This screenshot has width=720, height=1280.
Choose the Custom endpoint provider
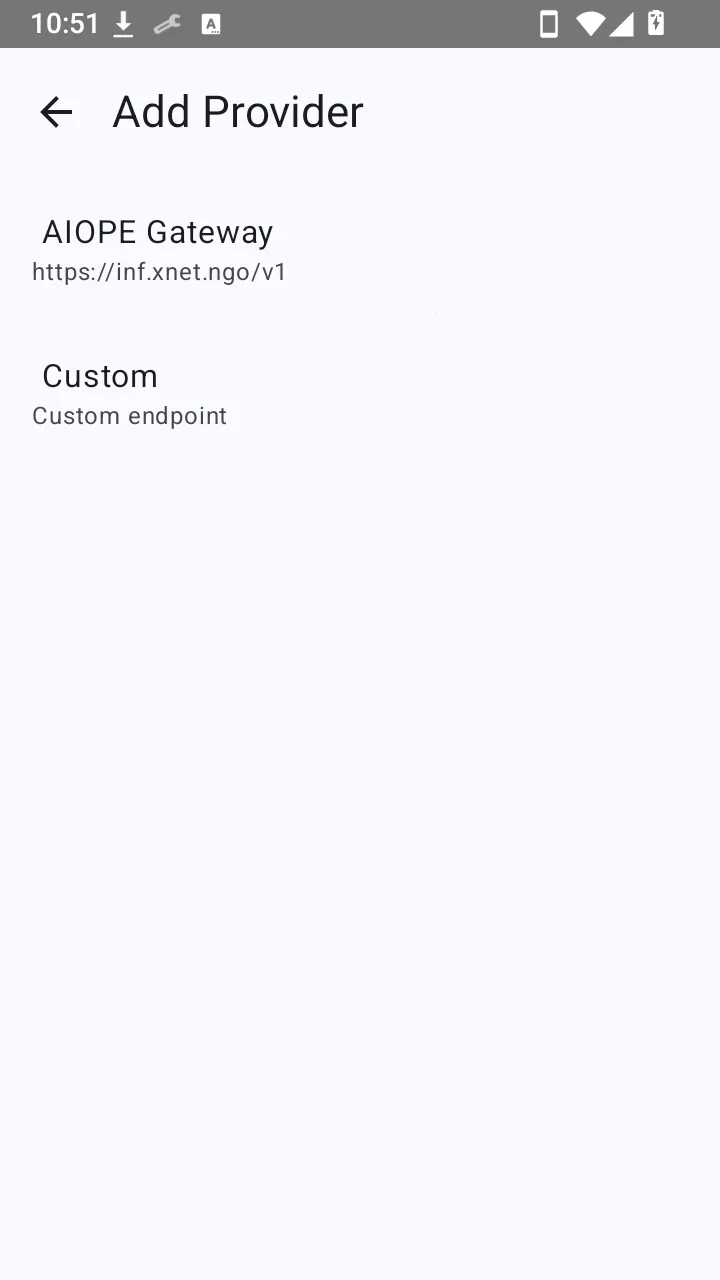tap(360, 395)
